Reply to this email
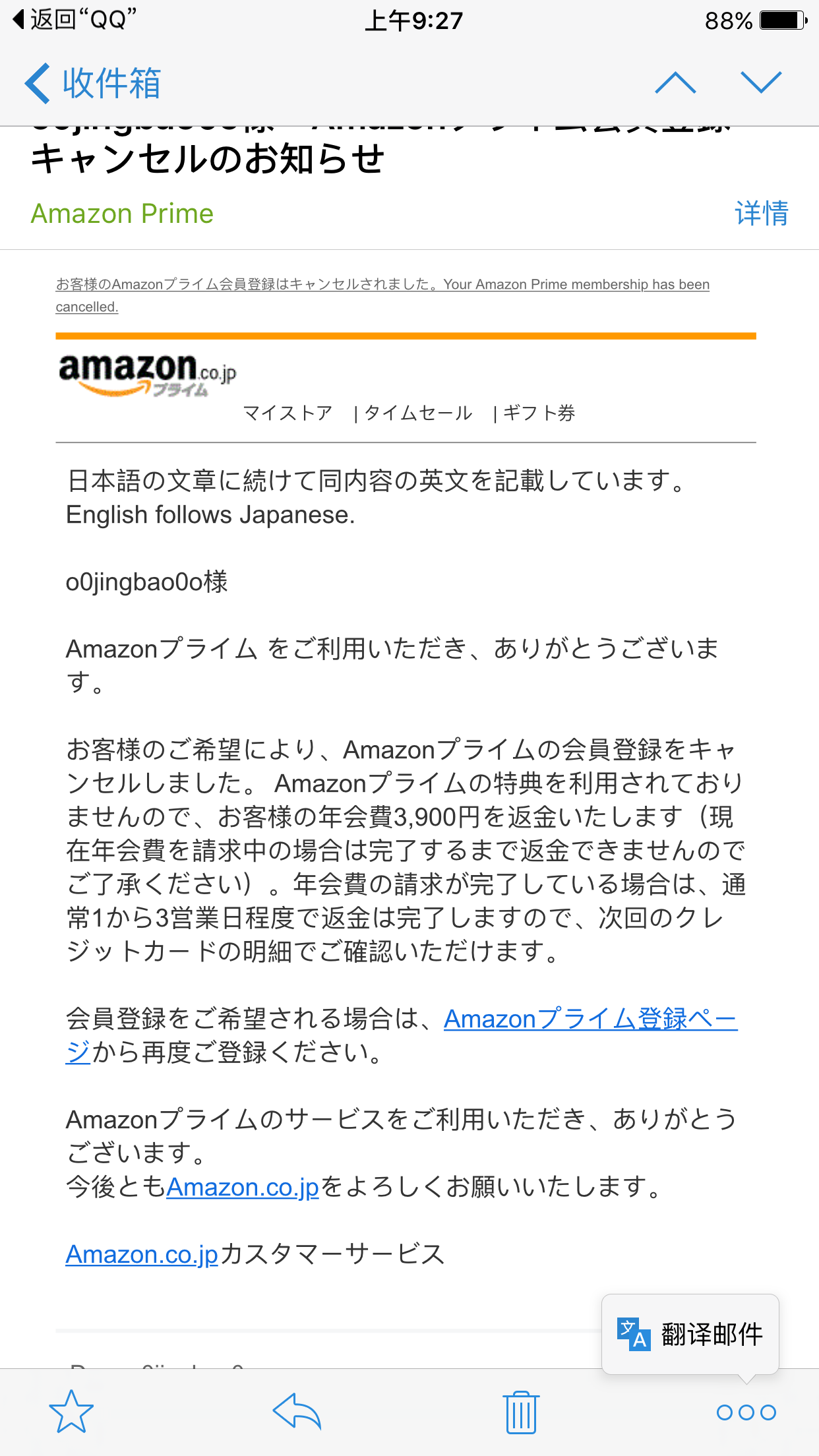Viewport: 819px width, 1456px height. pyautogui.click(x=297, y=1411)
